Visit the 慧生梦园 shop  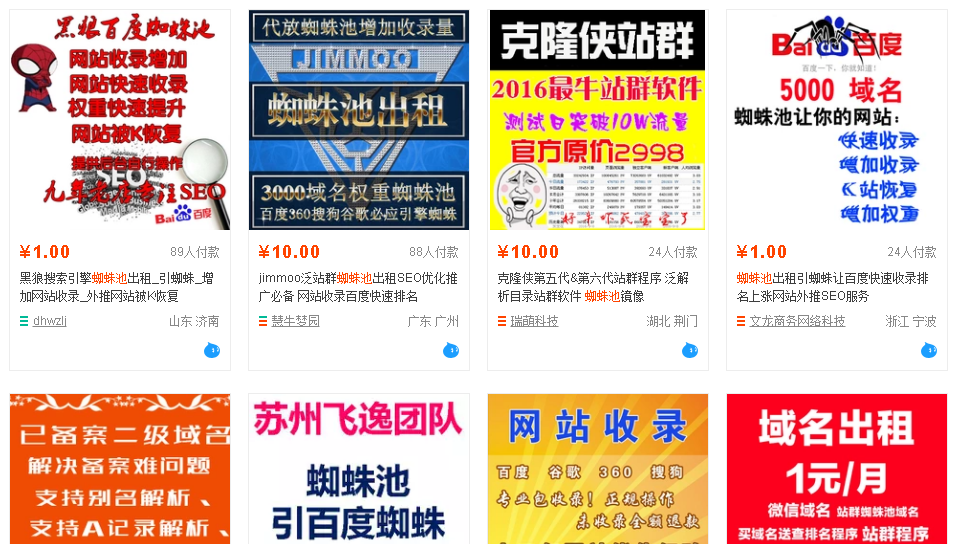coord(295,321)
